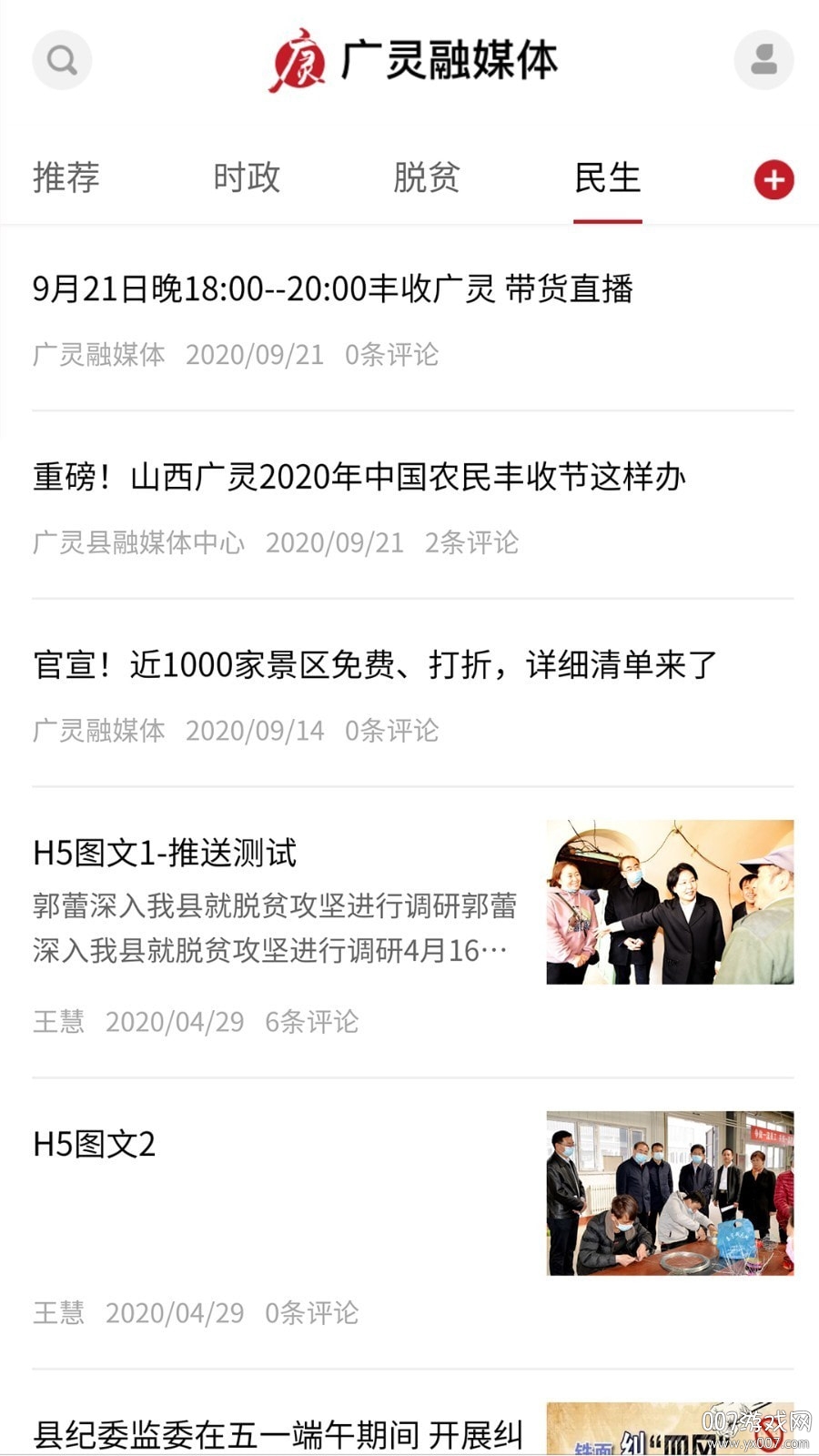Open the 县纪委监委 article
The image size is (819, 1456).
click(278, 1434)
